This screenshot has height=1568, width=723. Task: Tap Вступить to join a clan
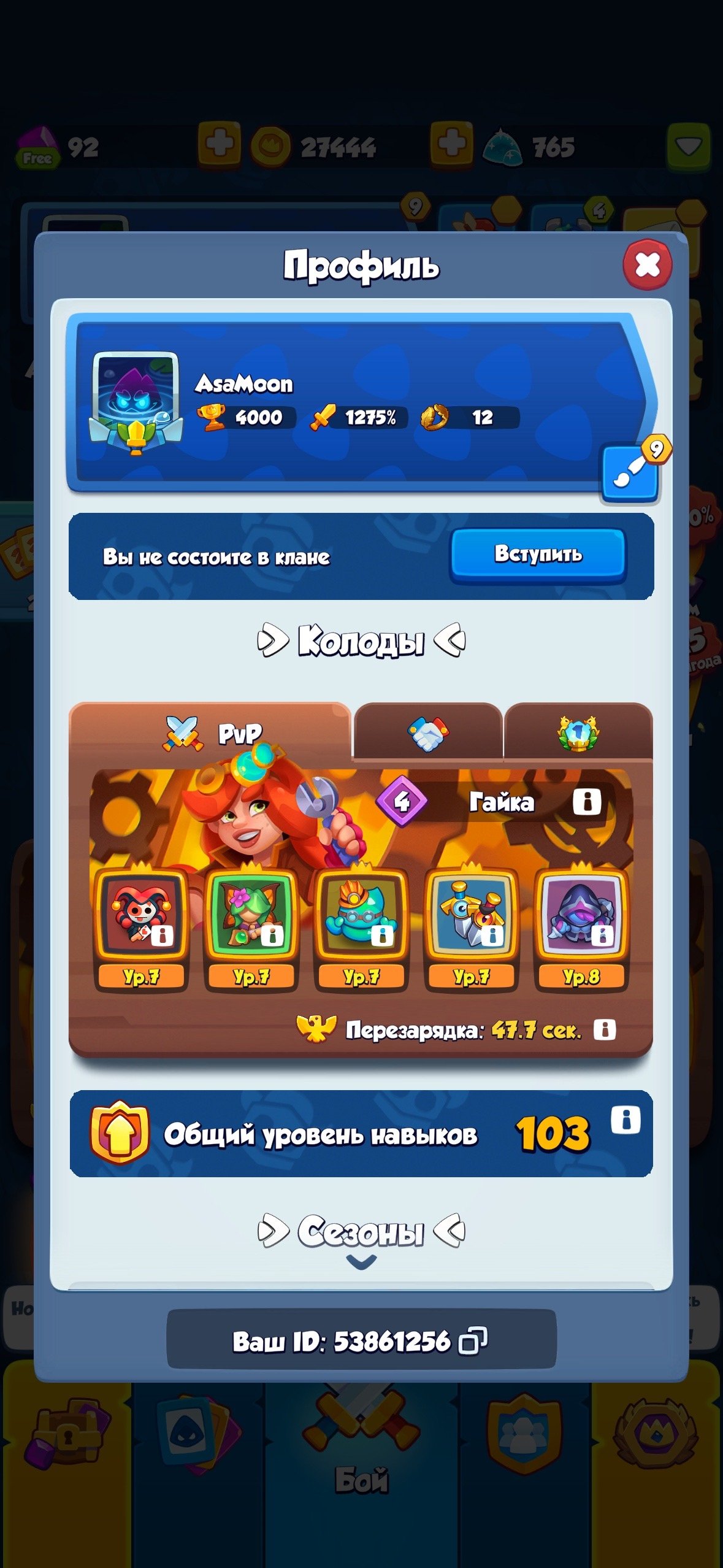coord(538,555)
